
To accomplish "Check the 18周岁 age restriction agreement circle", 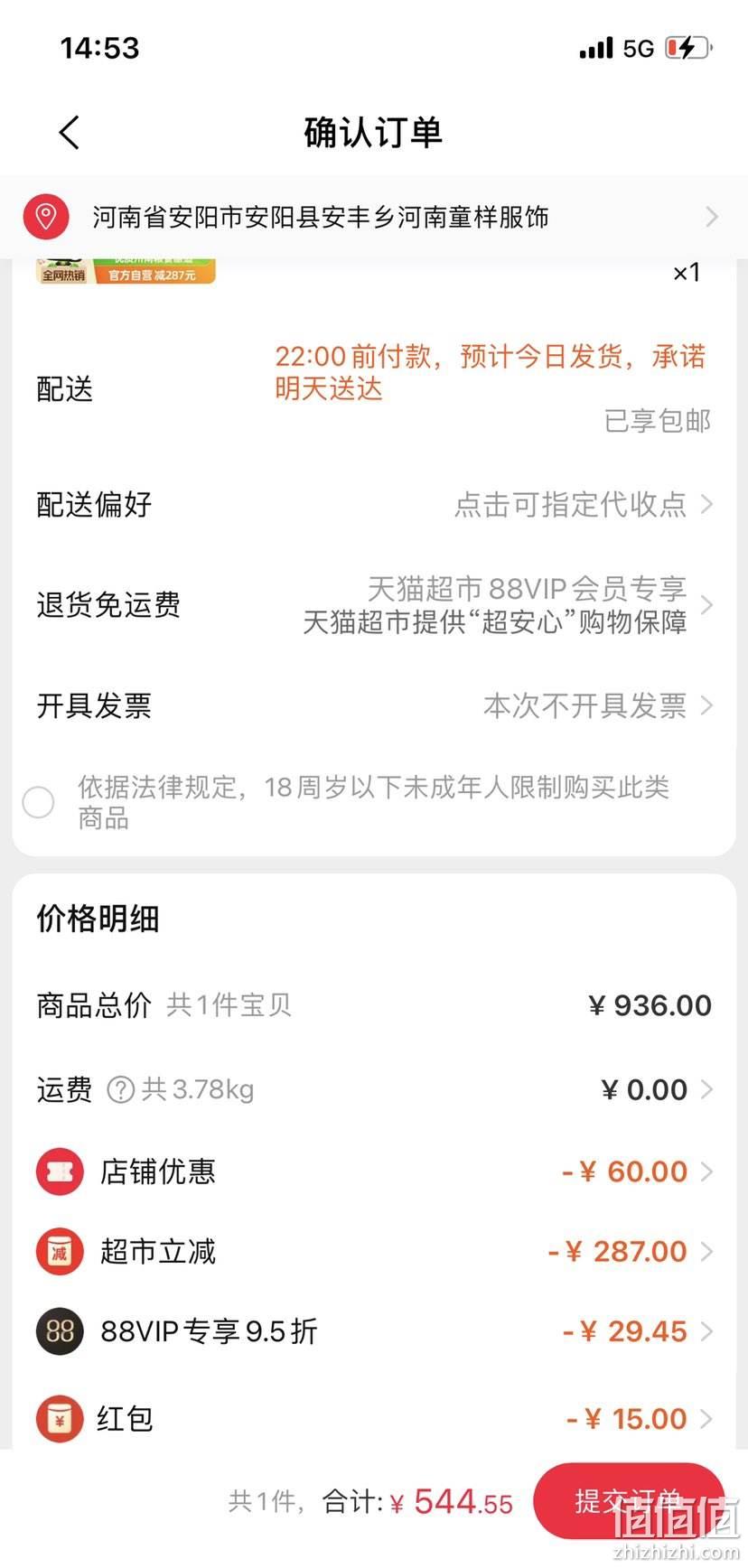I will click(38, 802).
